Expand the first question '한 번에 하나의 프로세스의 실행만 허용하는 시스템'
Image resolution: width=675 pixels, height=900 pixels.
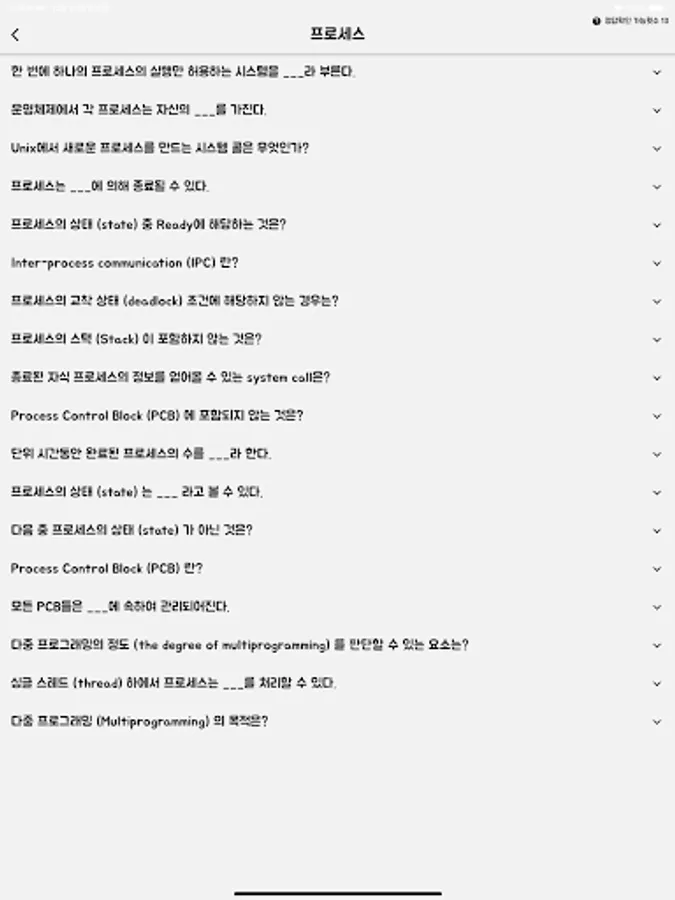point(338,72)
